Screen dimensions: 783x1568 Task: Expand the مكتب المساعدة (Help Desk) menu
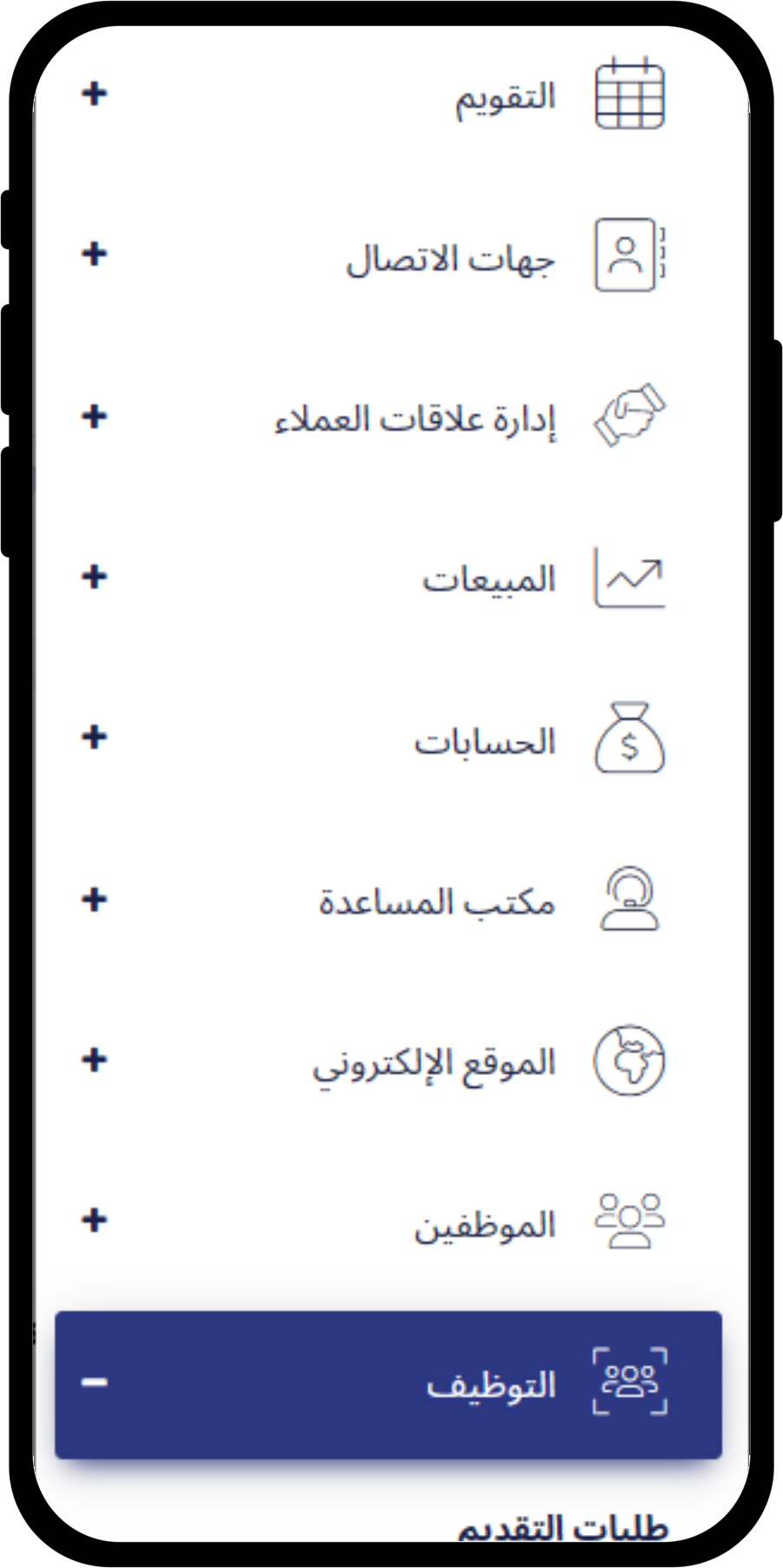(94, 899)
